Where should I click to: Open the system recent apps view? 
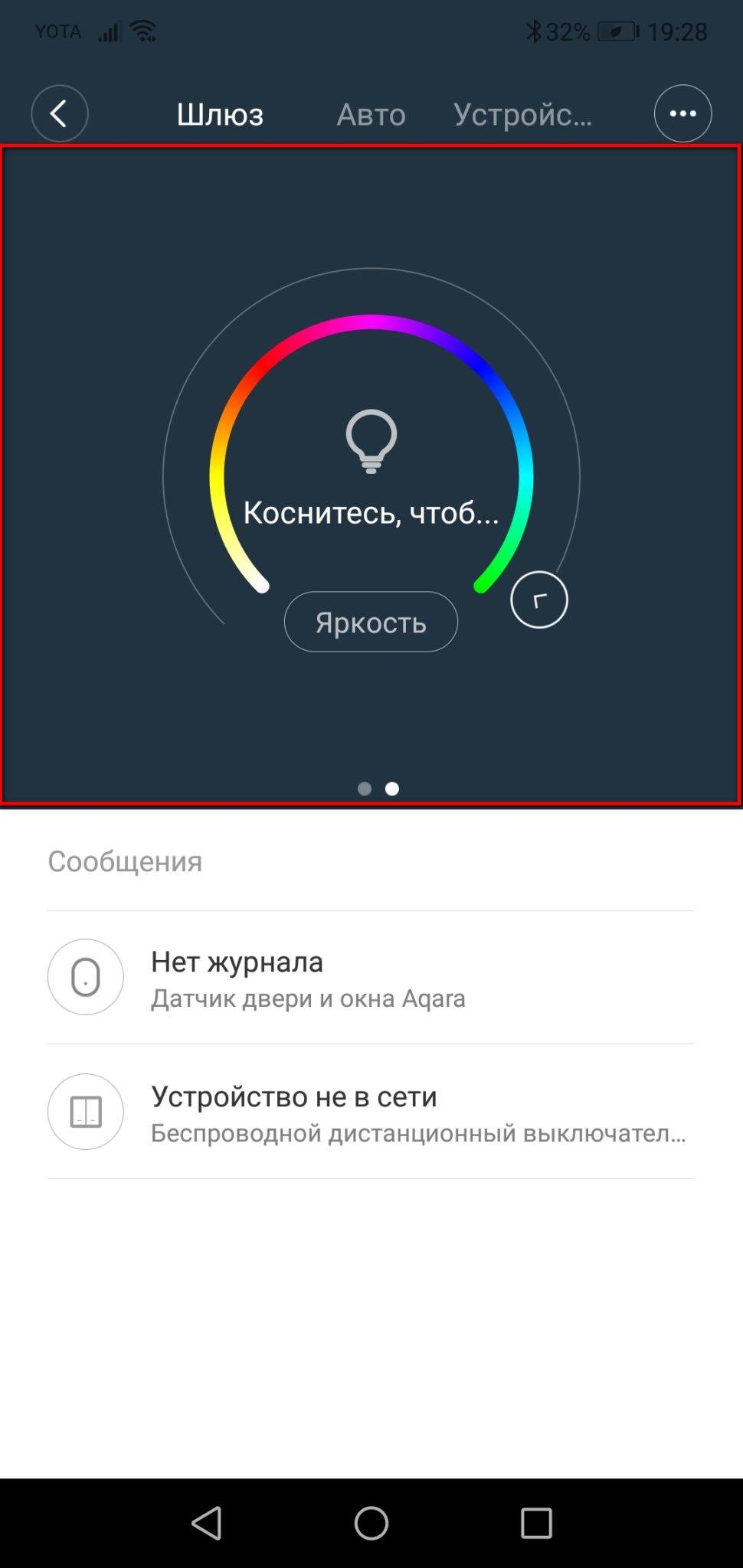coord(536,1523)
